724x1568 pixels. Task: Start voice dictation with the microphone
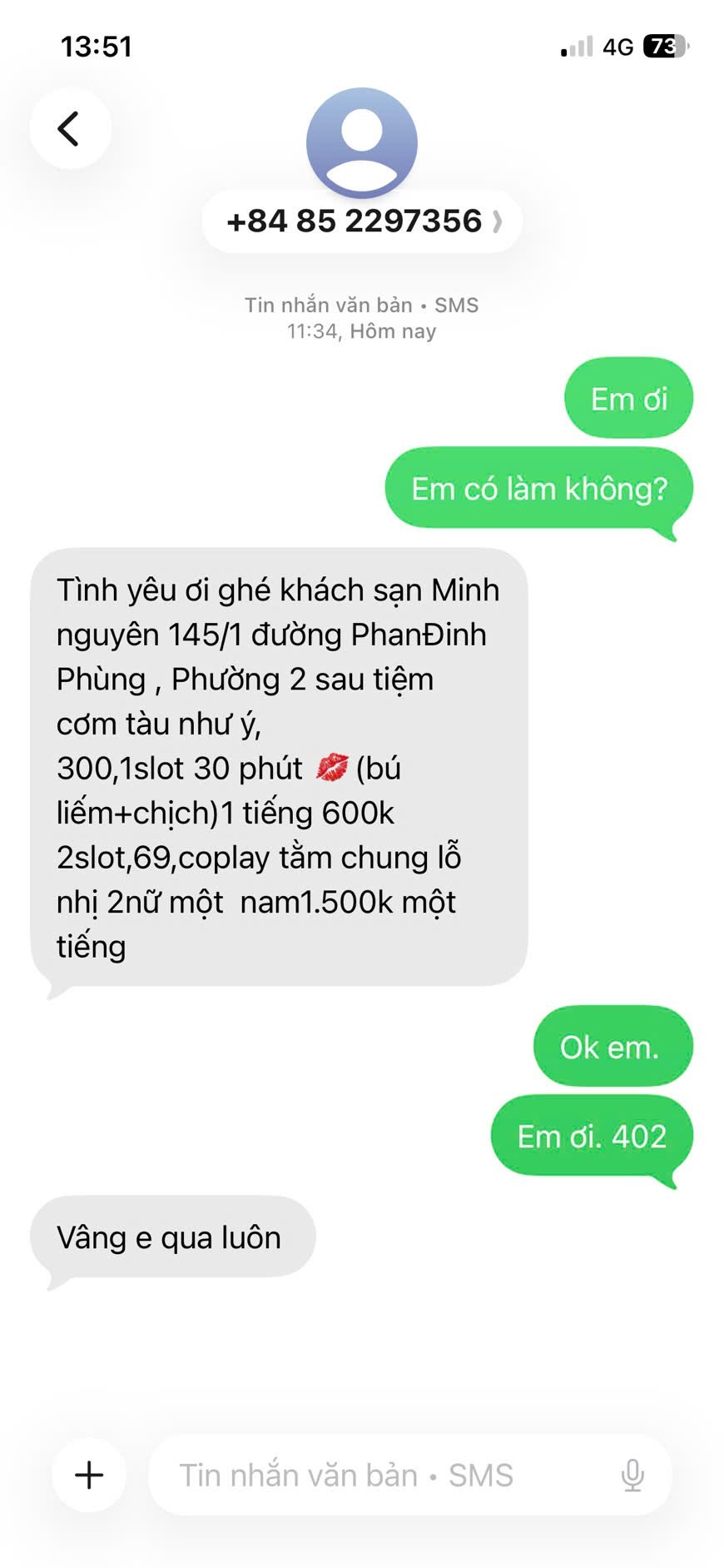click(632, 1475)
